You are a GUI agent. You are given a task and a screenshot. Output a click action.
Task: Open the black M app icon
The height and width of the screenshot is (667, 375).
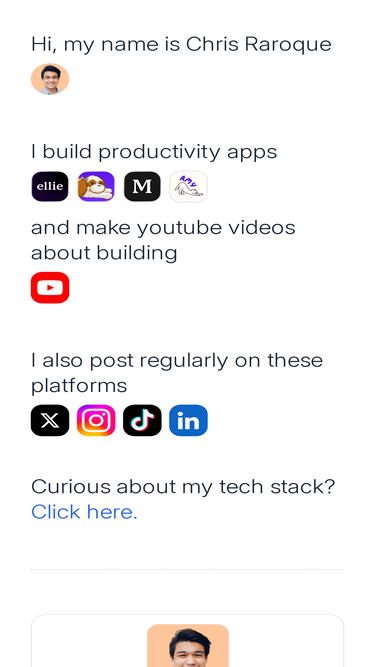point(142,186)
